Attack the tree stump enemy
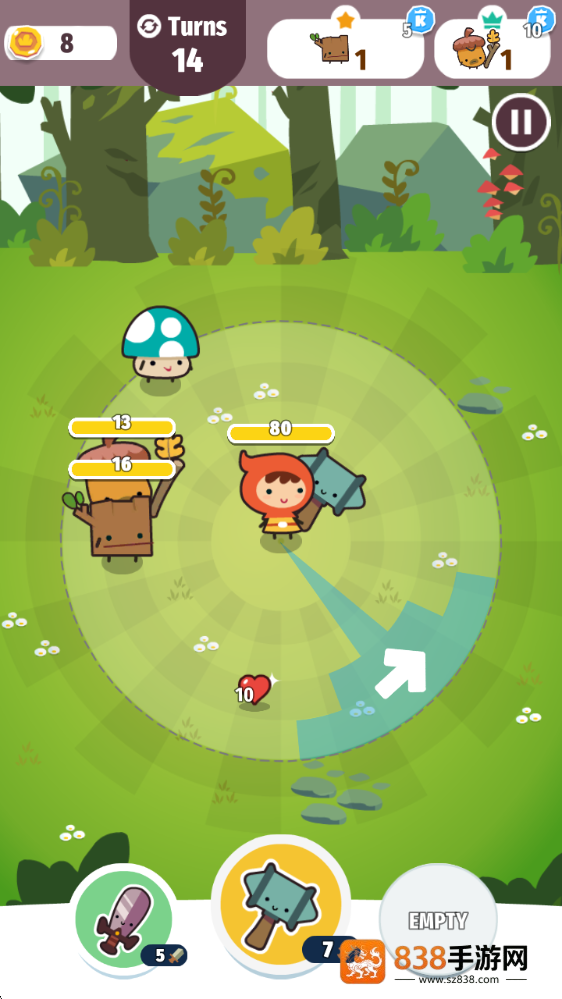562x999 pixels. point(119,522)
